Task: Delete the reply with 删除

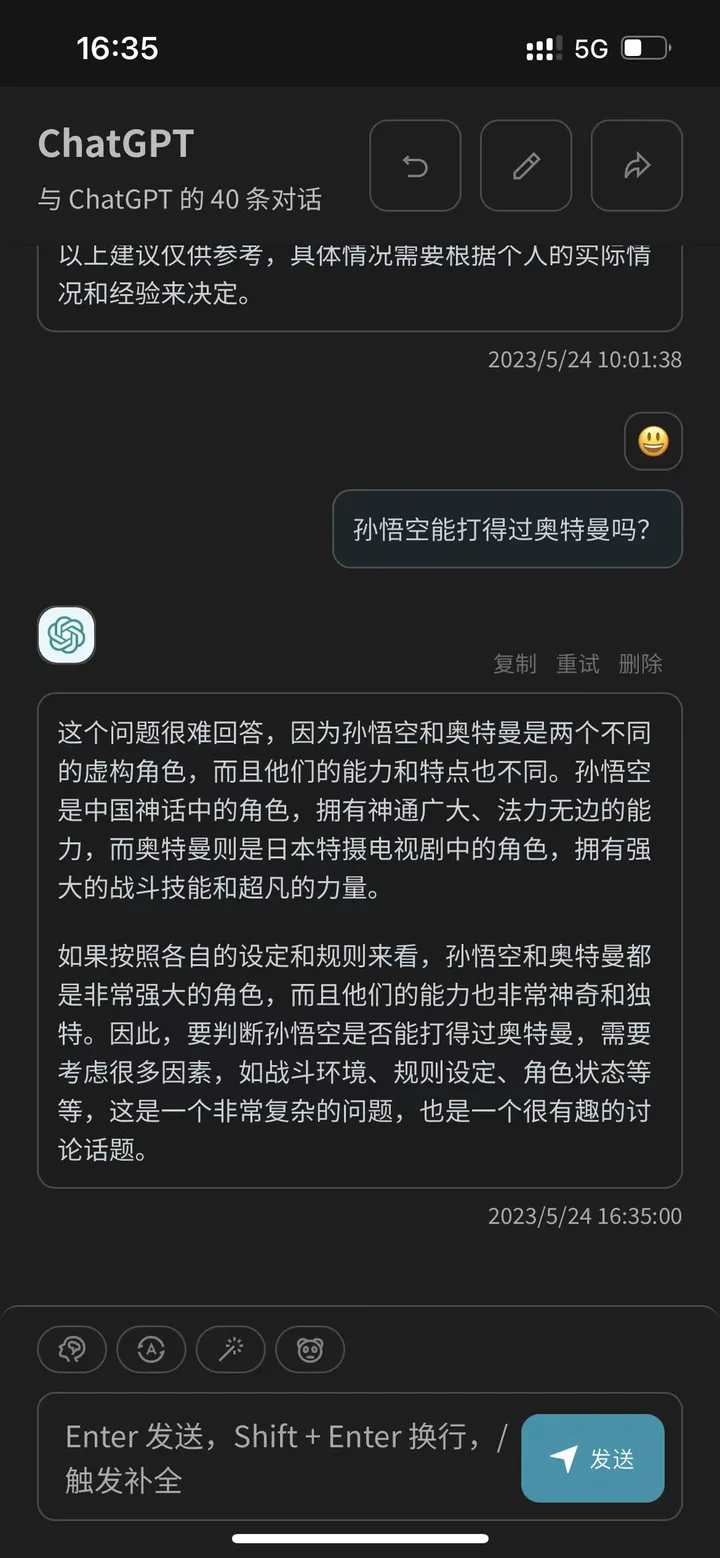Action: click(640, 664)
